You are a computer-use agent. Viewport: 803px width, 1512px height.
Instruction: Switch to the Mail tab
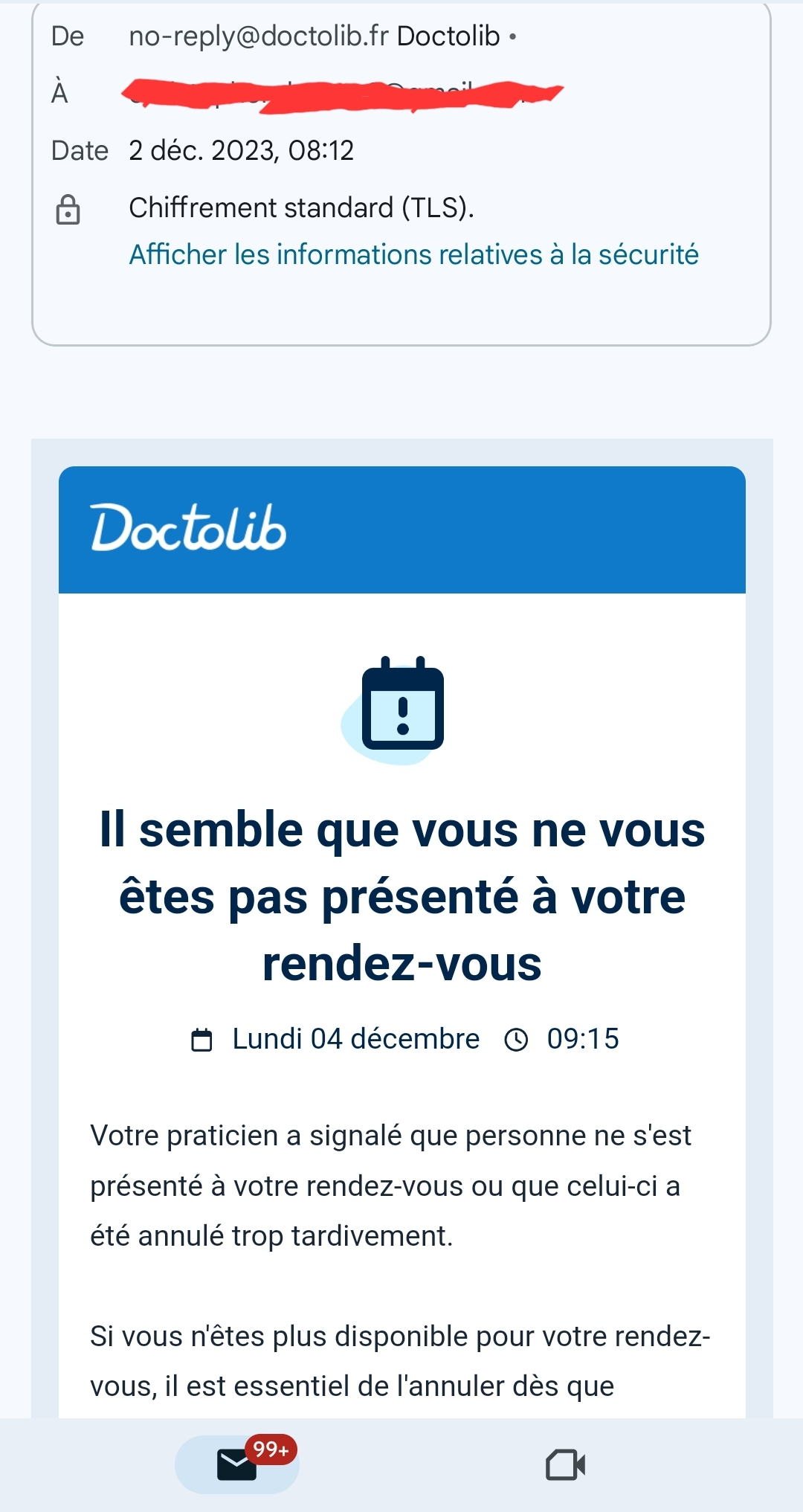pyautogui.click(x=237, y=1464)
